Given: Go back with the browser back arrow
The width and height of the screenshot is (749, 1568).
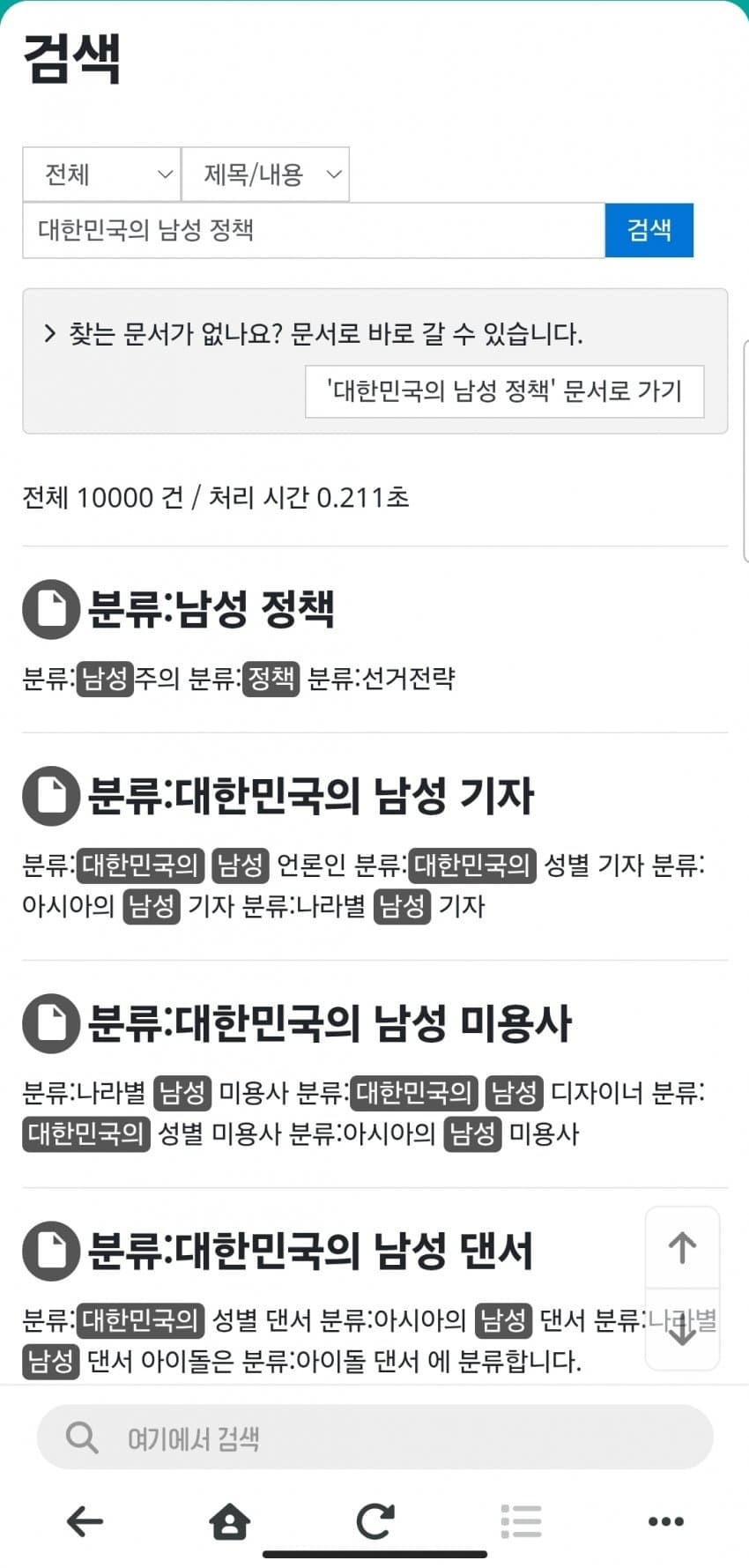Looking at the screenshot, I should point(85,1521).
